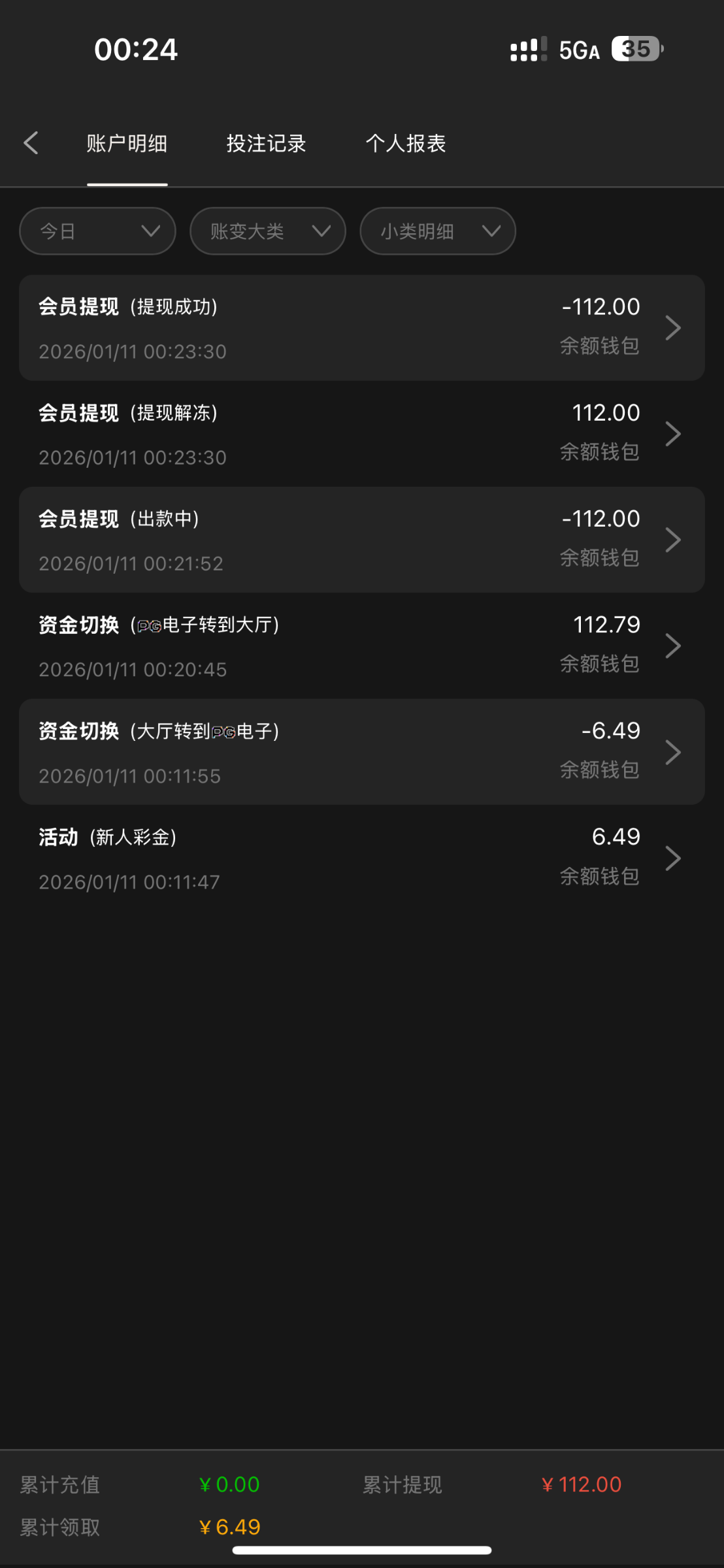Open the 大厅转到电子 transfer of -6.49
Image resolution: width=724 pixels, height=1568 pixels.
[x=361, y=752]
